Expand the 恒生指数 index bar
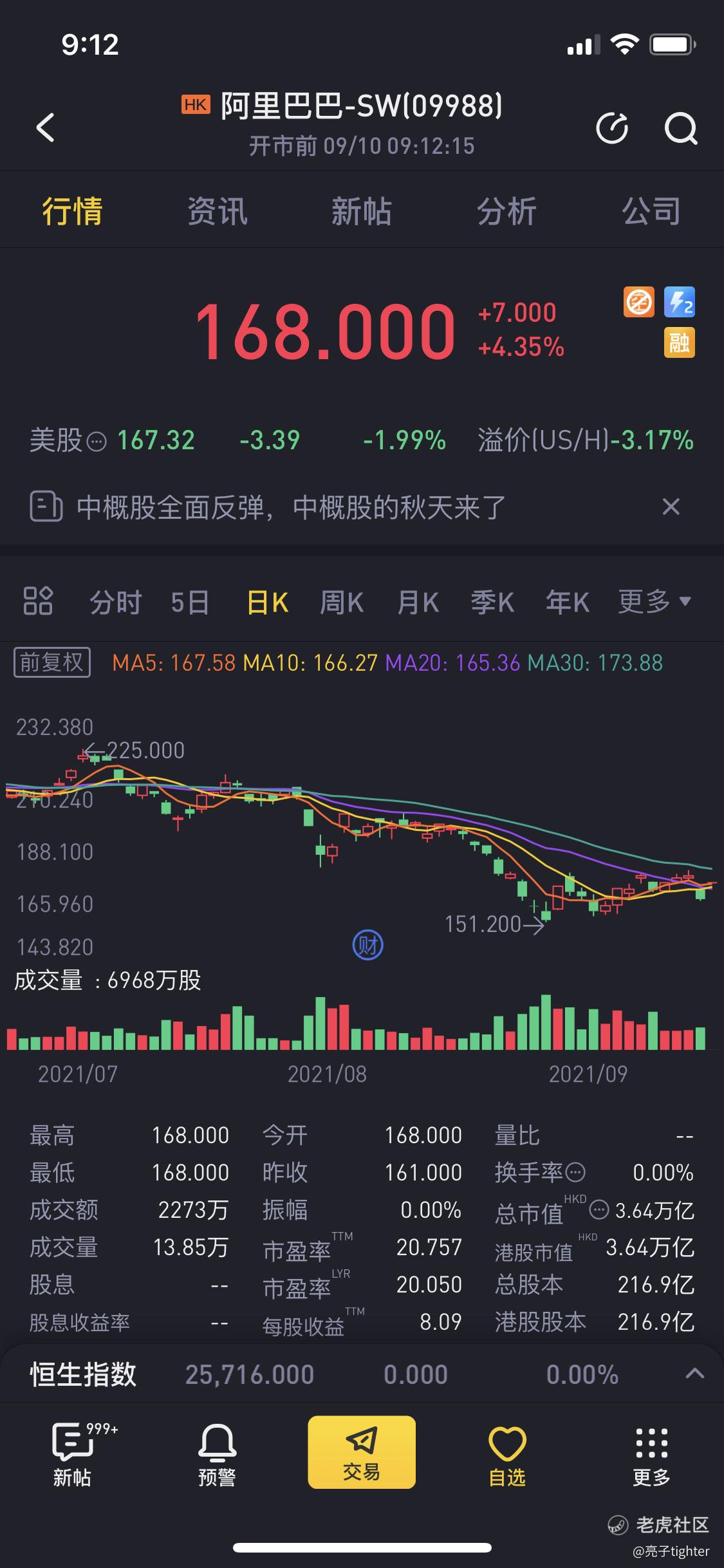Image resolution: width=724 pixels, height=1568 pixels. (x=694, y=1374)
